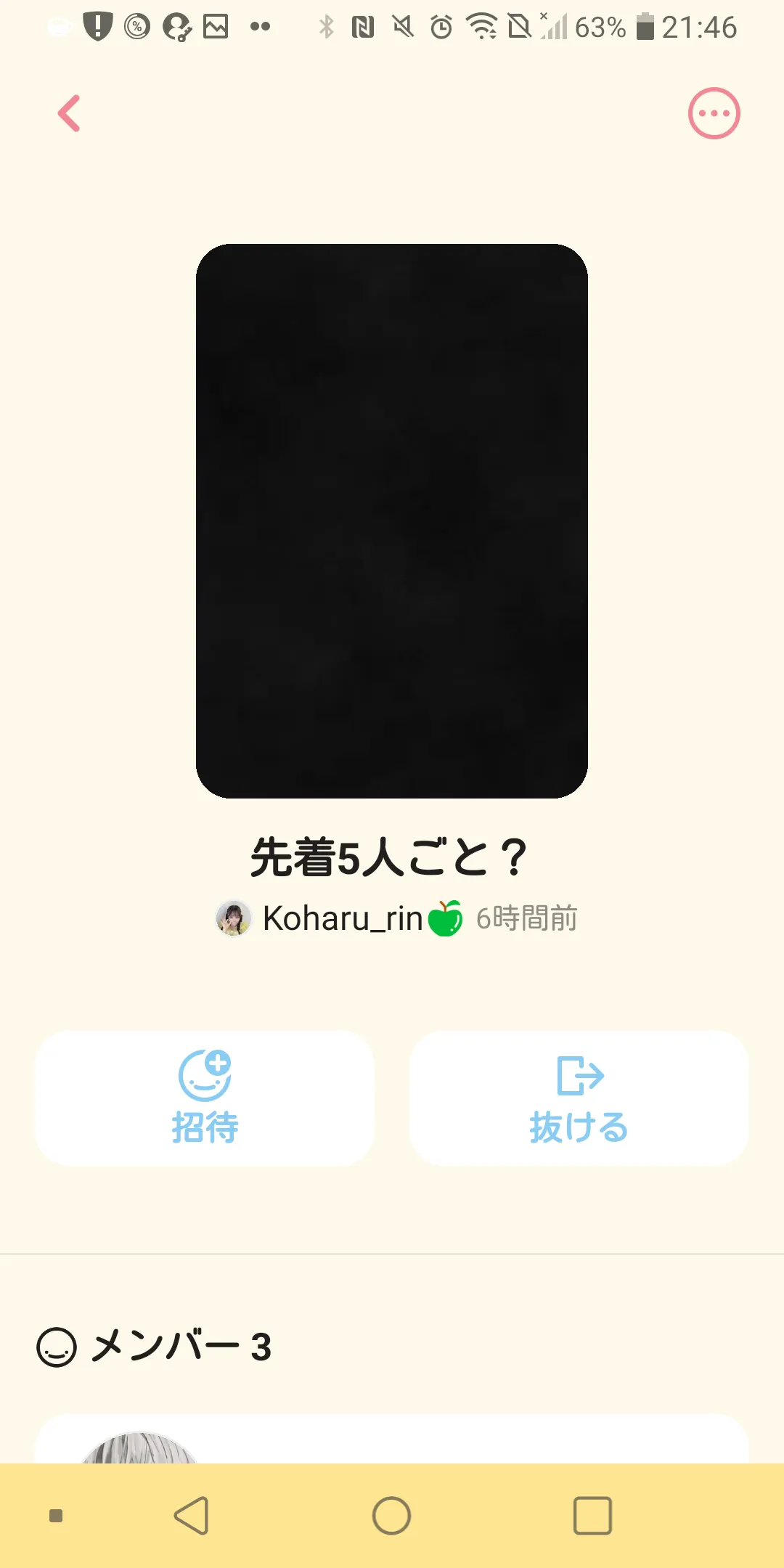The height and width of the screenshot is (1568, 784).
Task: Open the more options menu
Action: 714,113
